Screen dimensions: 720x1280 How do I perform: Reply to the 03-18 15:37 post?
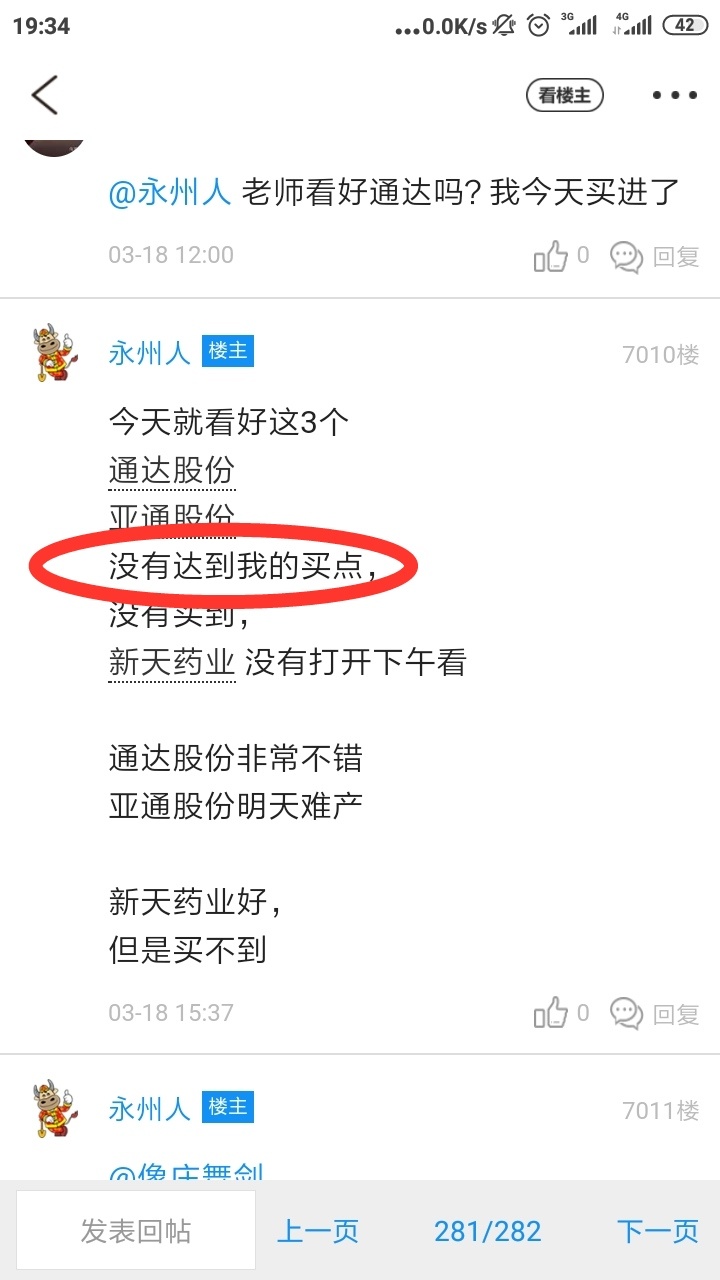tap(655, 1013)
